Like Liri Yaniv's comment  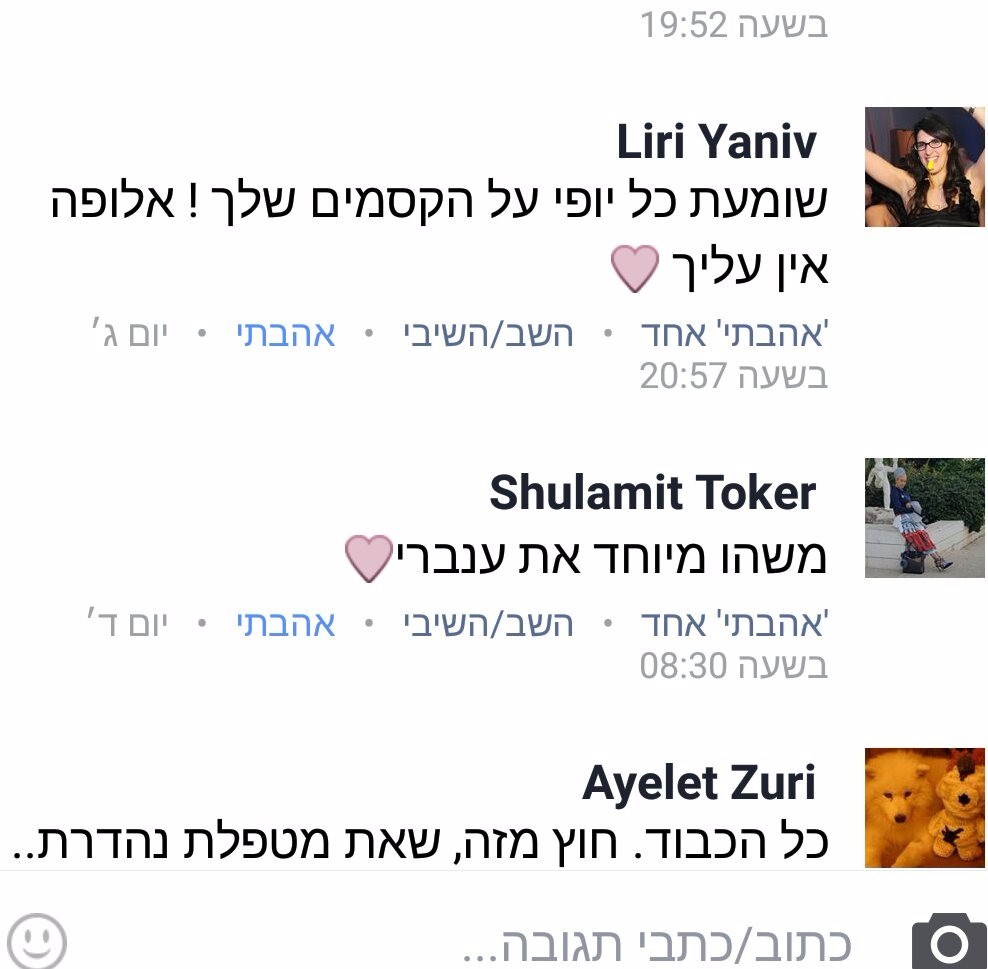point(286,335)
